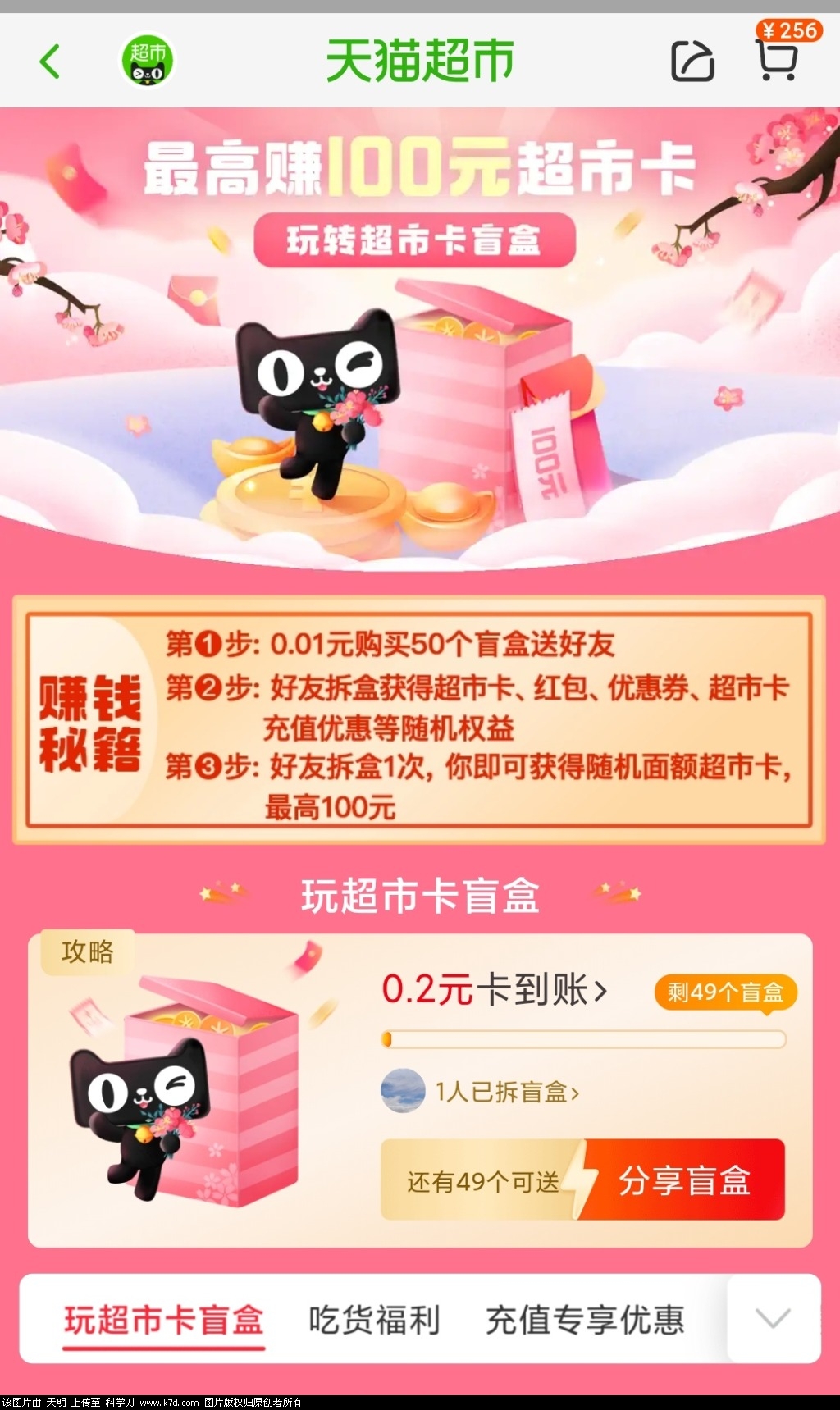Switch to the 吃货福利 tab

click(374, 1321)
